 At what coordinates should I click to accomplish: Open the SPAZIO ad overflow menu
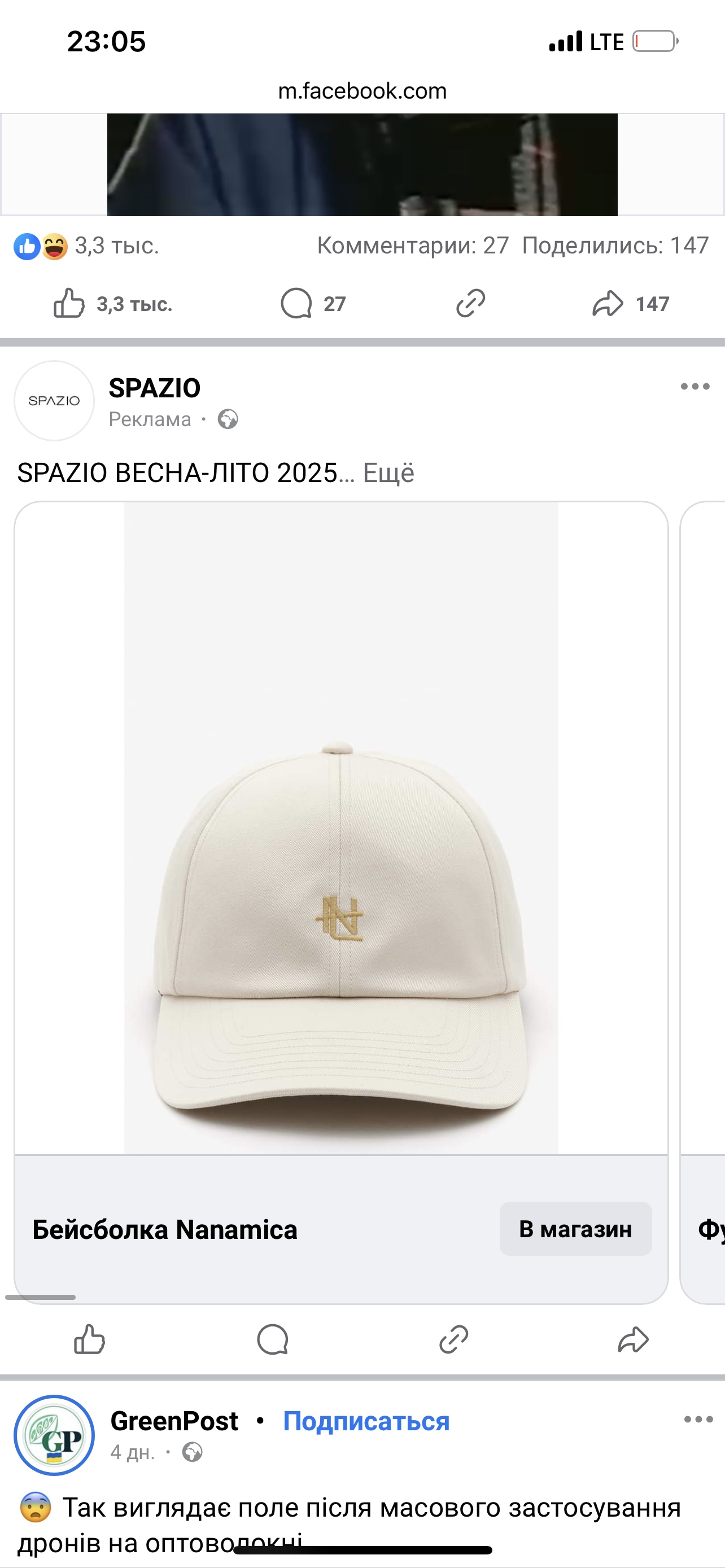point(695,387)
